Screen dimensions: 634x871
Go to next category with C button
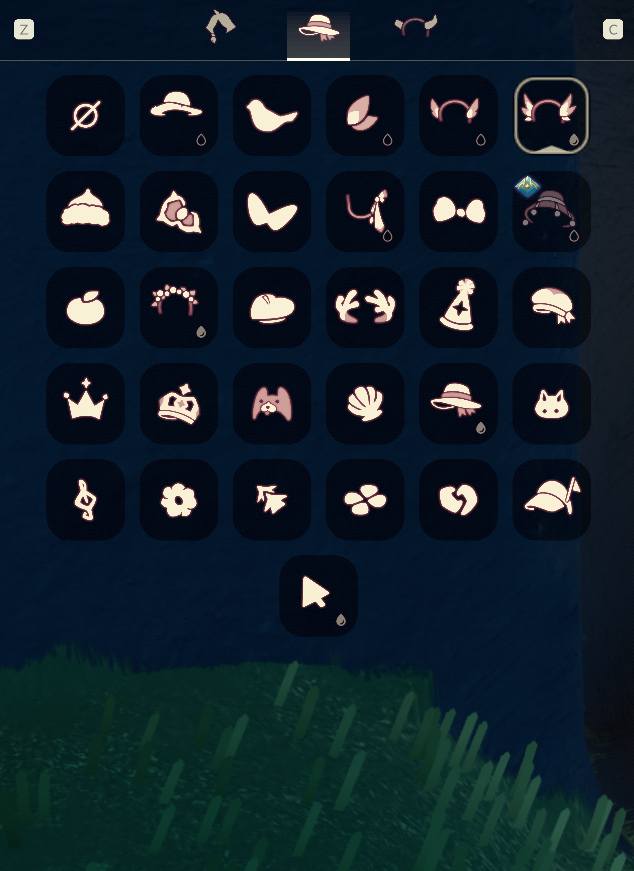click(613, 29)
